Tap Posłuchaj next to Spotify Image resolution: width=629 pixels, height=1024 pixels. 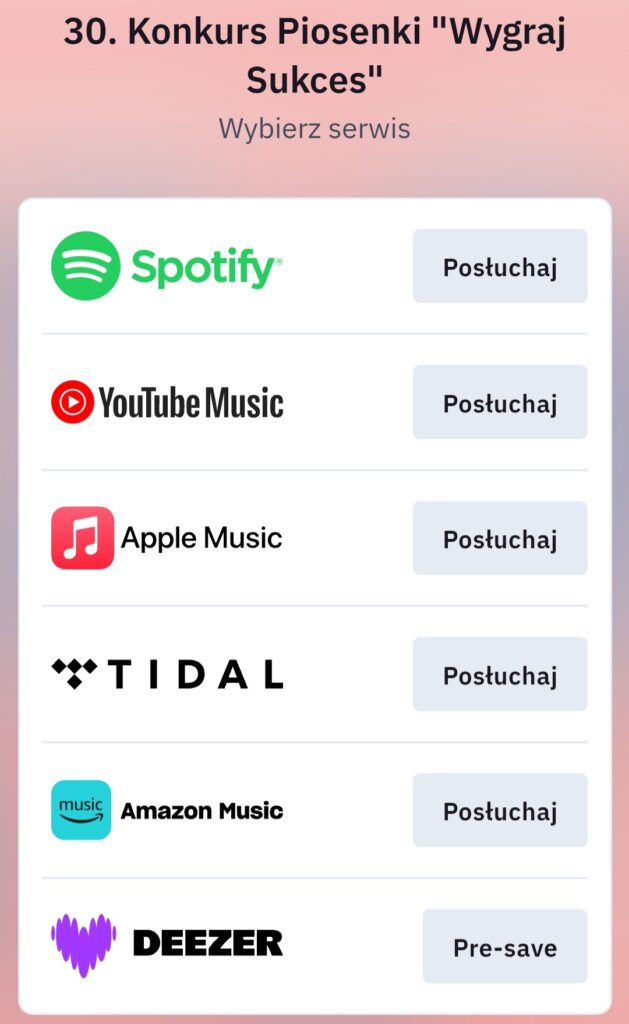click(500, 266)
